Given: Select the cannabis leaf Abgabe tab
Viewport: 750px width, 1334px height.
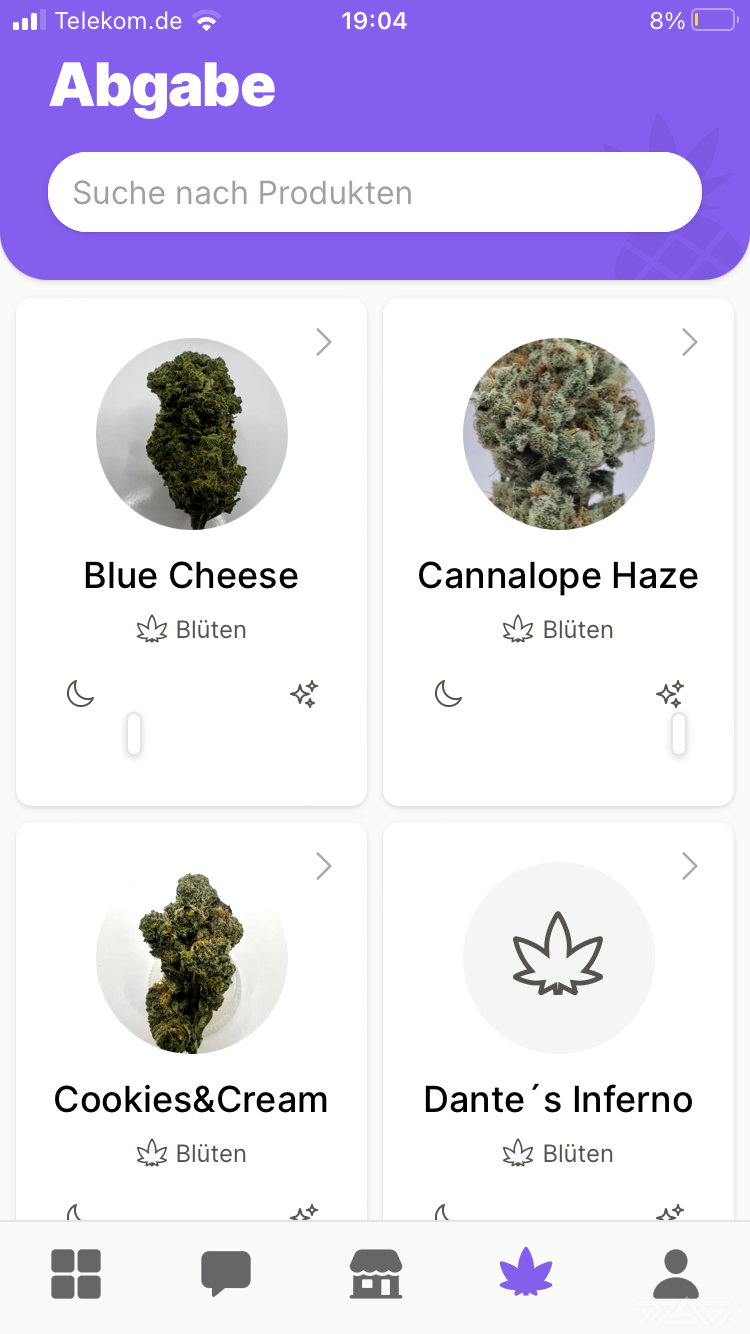Looking at the screenshot, I should pyautogui.click(x=526, y=1274).
